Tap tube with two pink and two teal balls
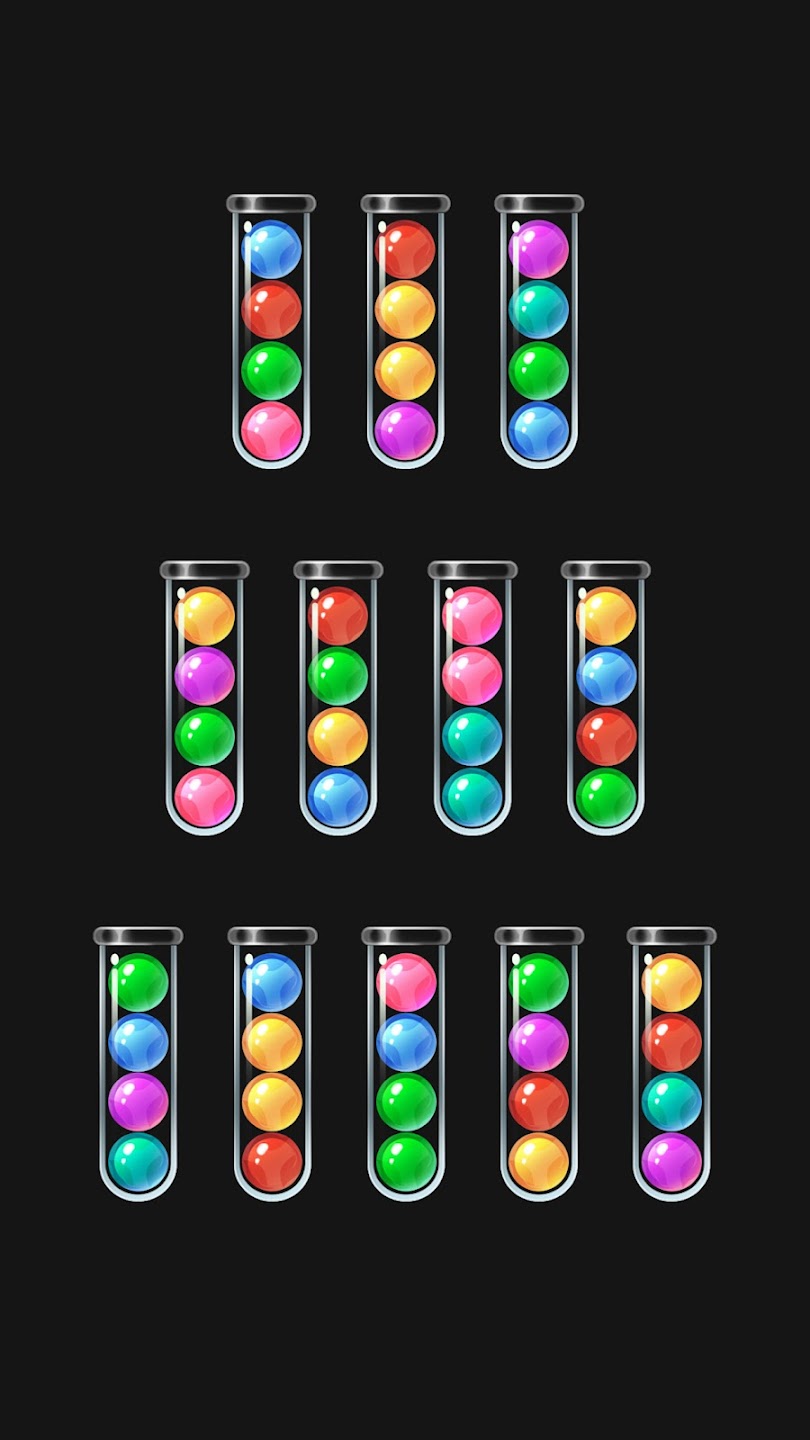 click(472, 697)
